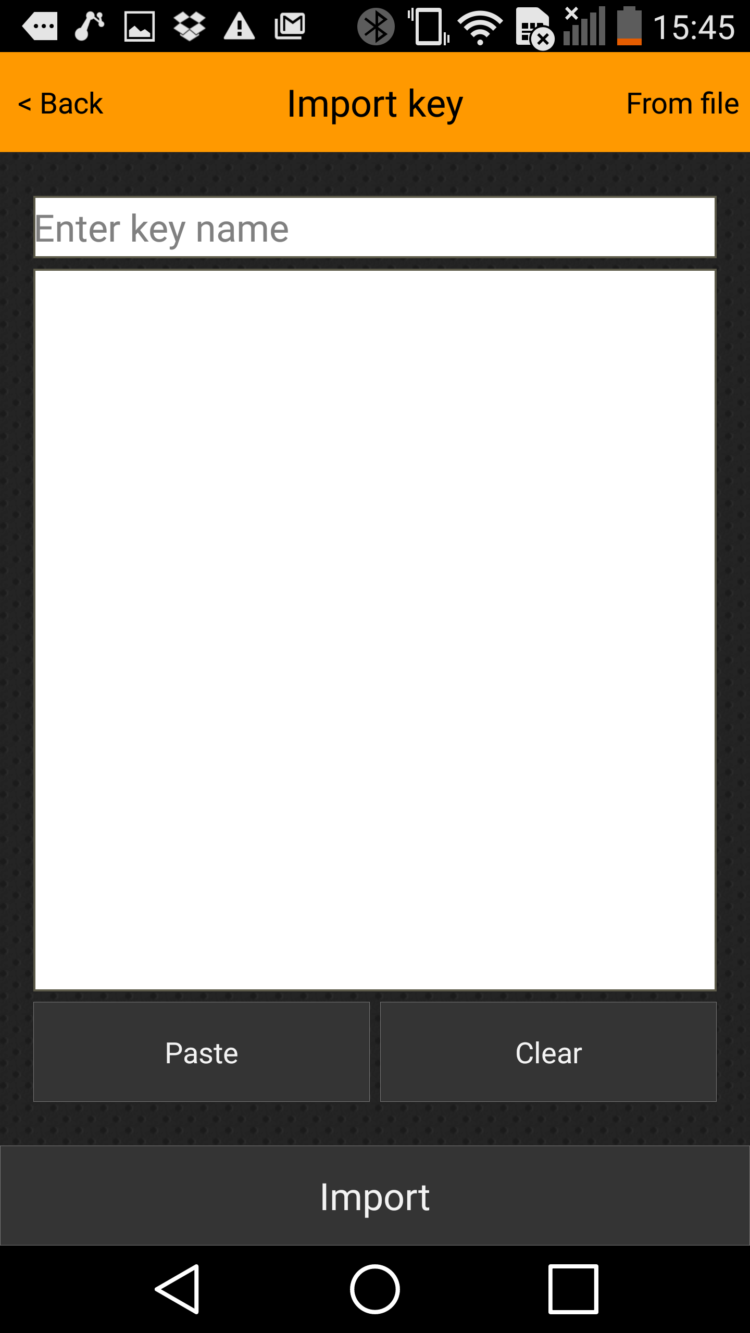Tap the system home button
This screenshot has width=750, height=1333.
click(375, 1288)
